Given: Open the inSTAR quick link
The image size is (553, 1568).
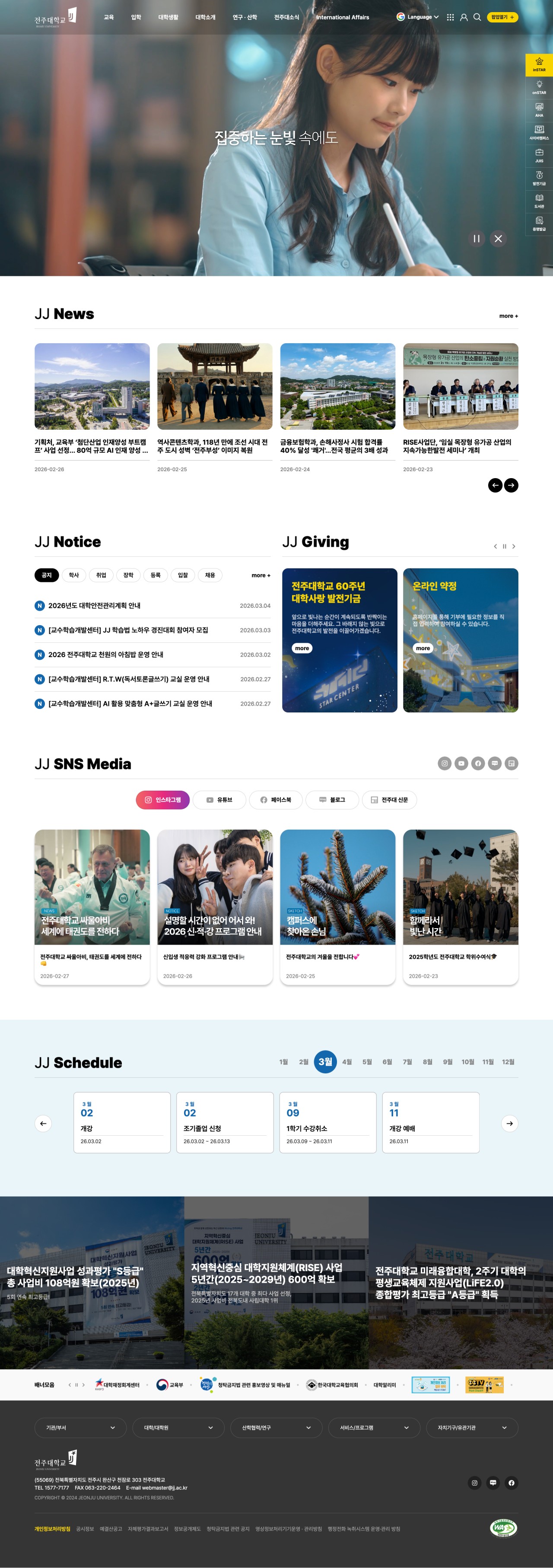Looking at the screenshot, I should pos(539,64).
